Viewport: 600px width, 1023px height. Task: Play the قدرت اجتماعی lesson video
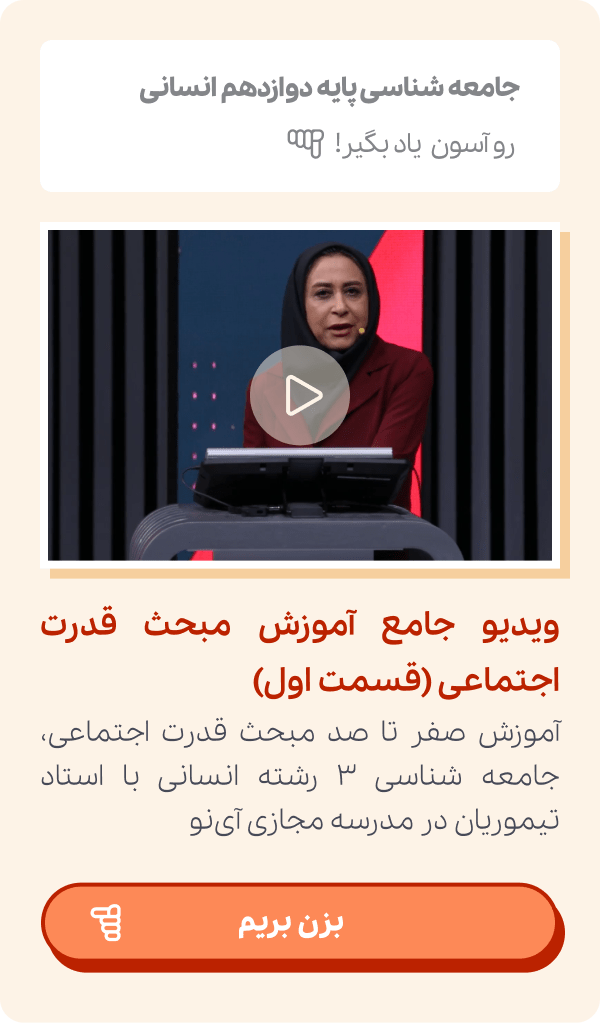click(299, 395)
